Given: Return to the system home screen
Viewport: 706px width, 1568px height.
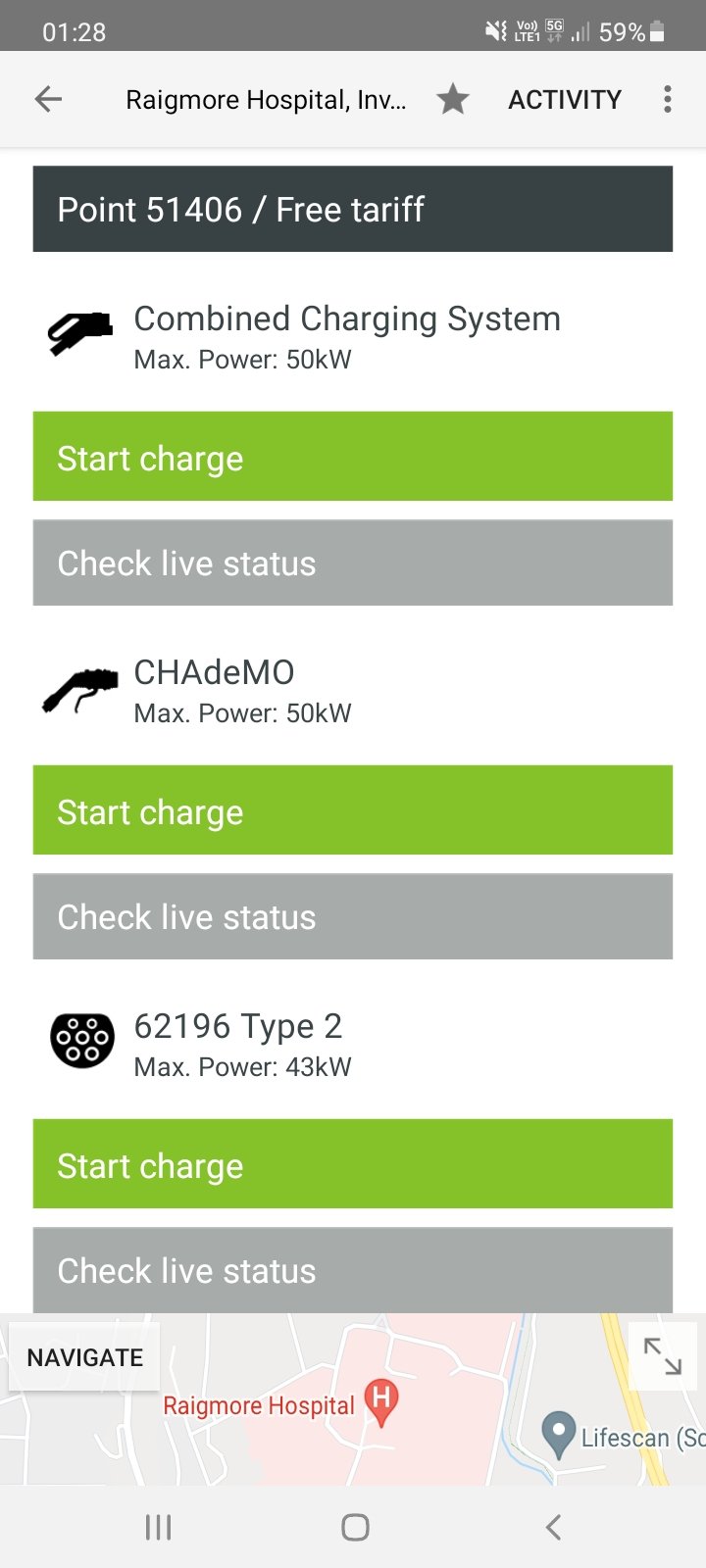Looking at the screenshot, I should pos(355,1527).
